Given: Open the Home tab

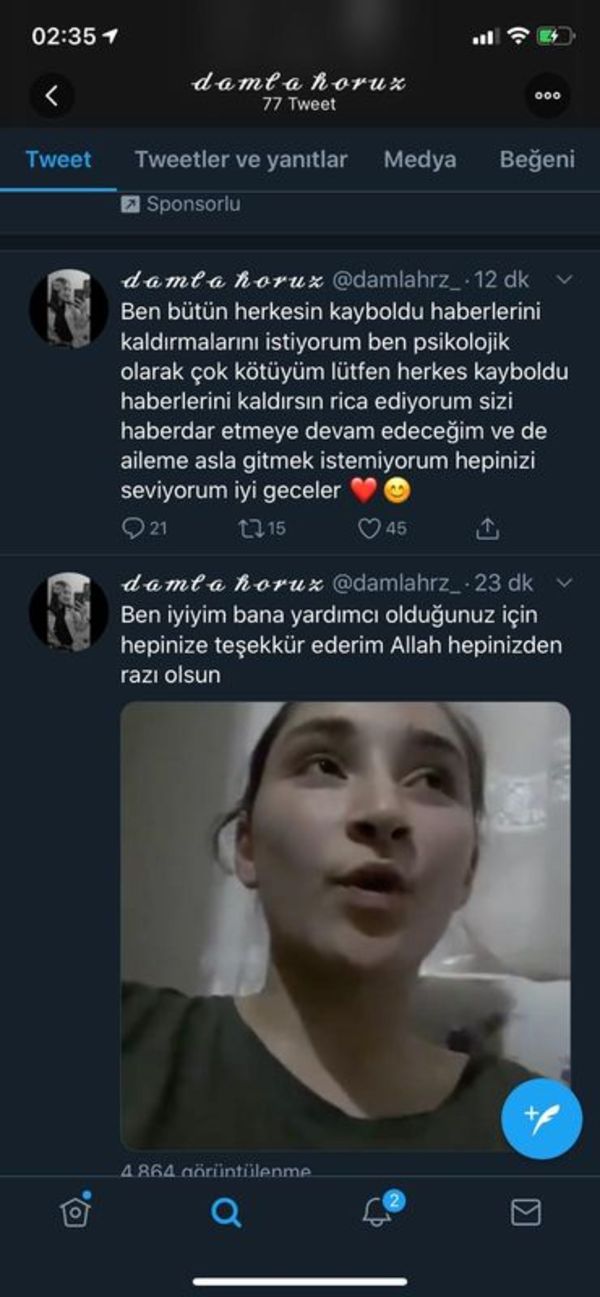Looking at the screenshot, I should click(75, 1212).
